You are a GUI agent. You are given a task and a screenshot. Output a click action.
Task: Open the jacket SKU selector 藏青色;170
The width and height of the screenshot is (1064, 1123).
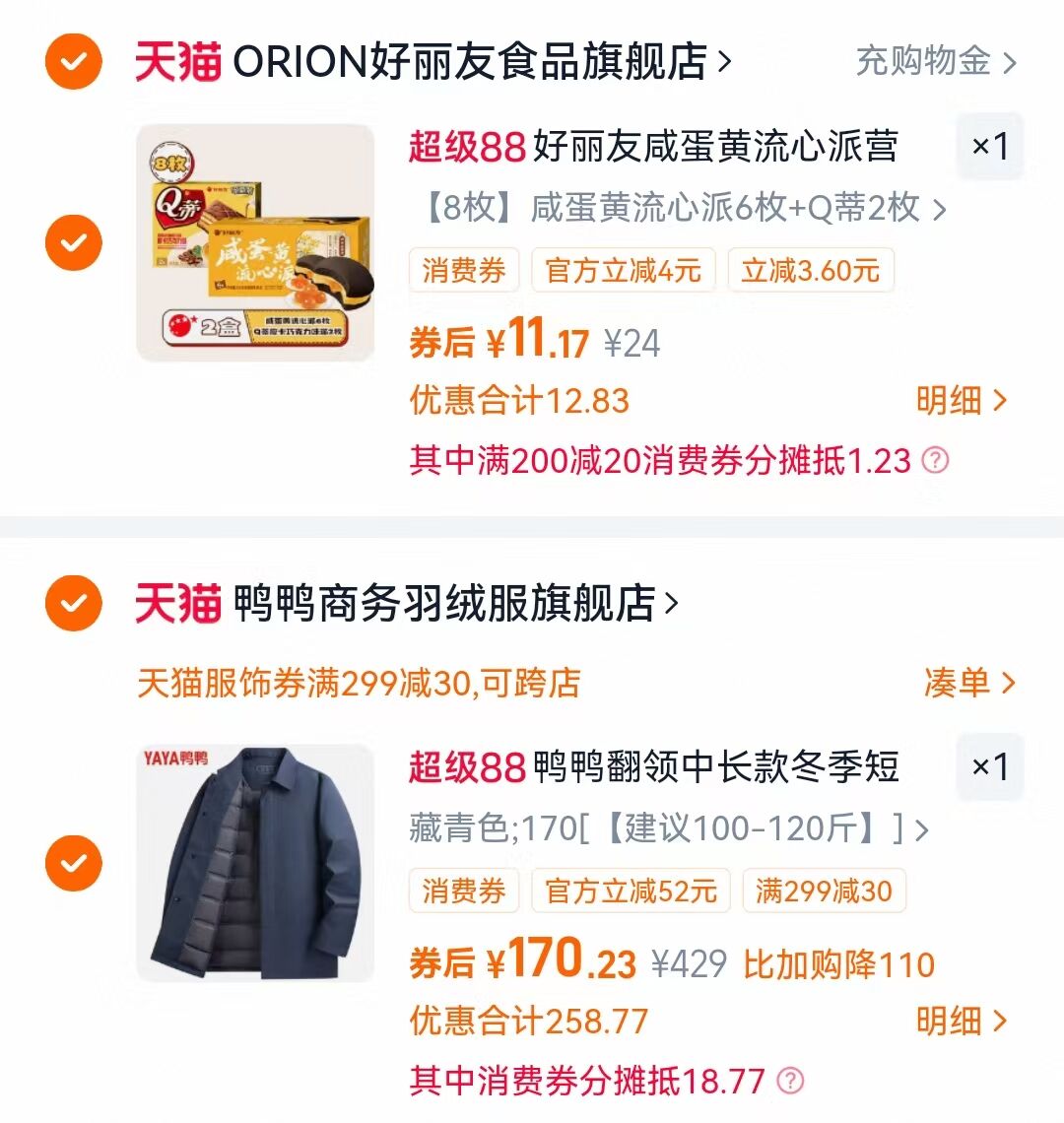[x=670, y=830]
